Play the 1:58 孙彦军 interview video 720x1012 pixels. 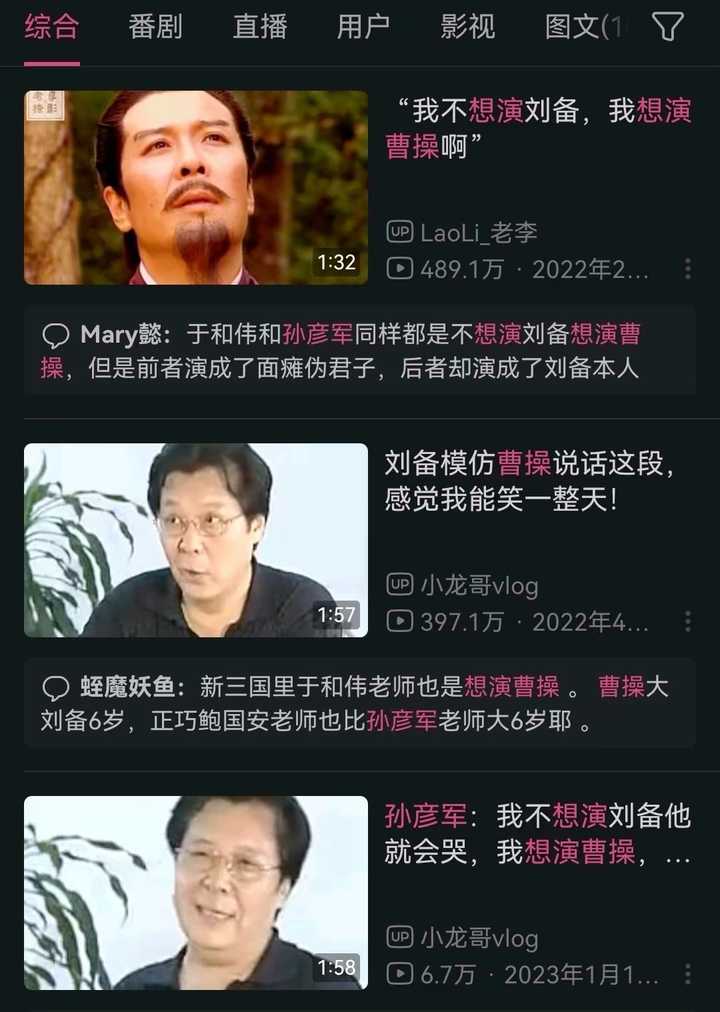(196, 892)
